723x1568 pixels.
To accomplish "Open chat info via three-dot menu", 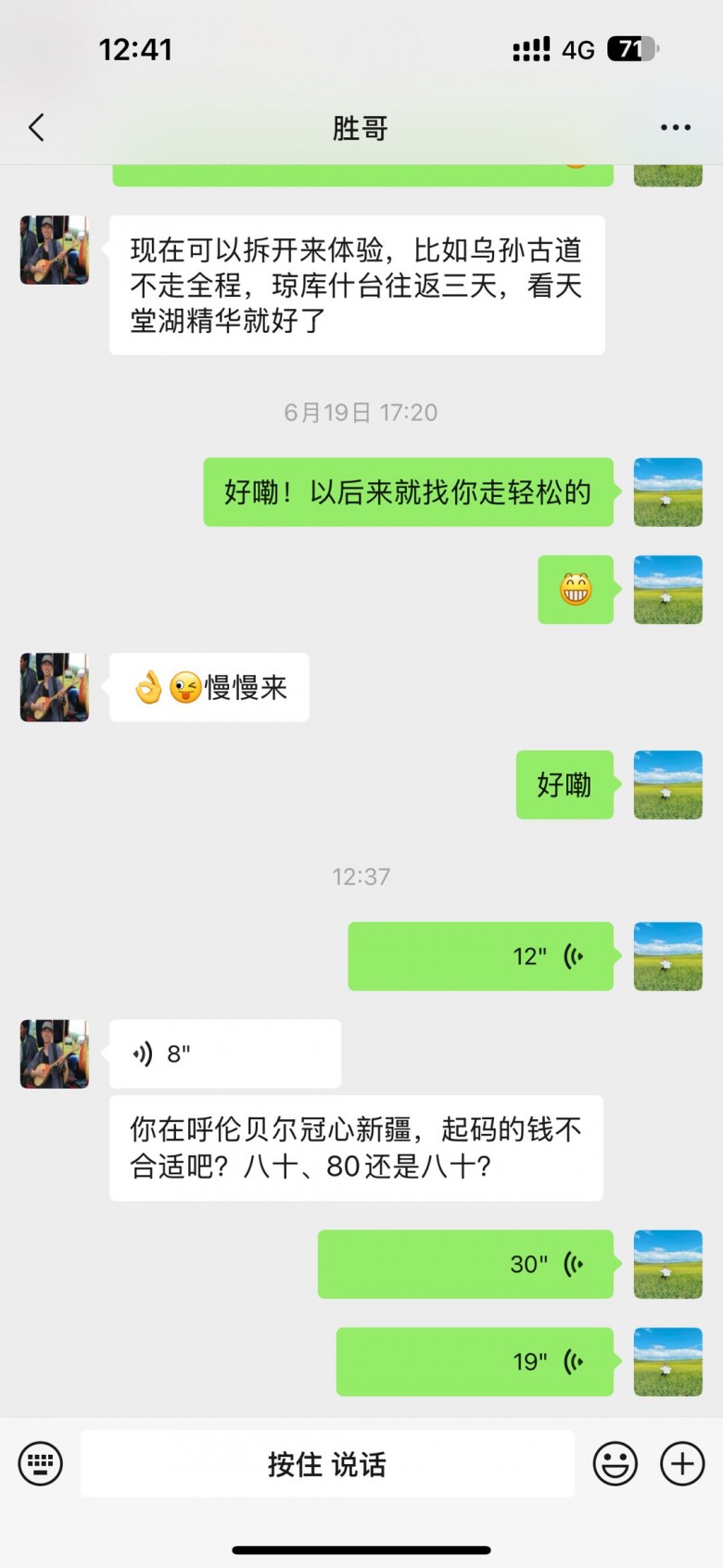I will click(x=675, y=128).
